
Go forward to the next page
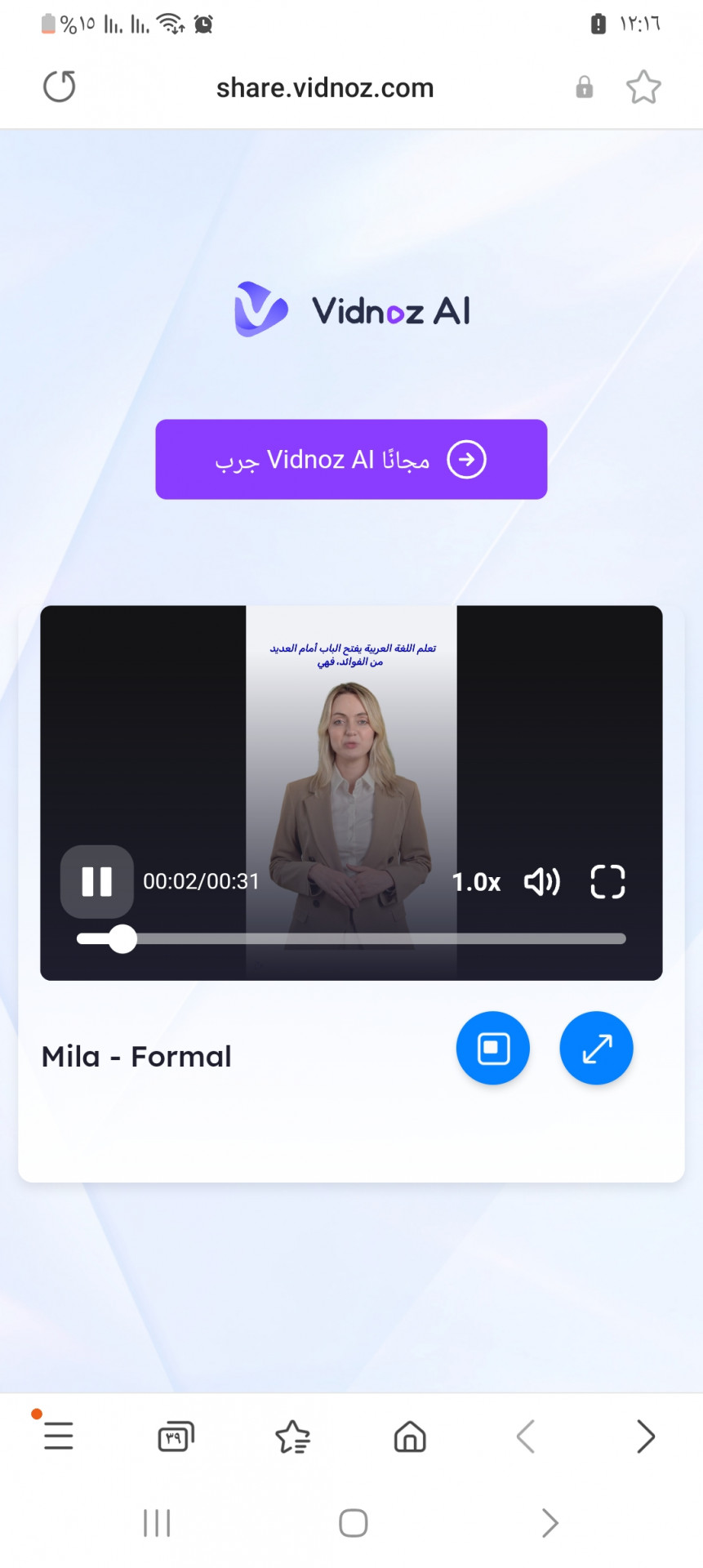tap(645, 1437)
